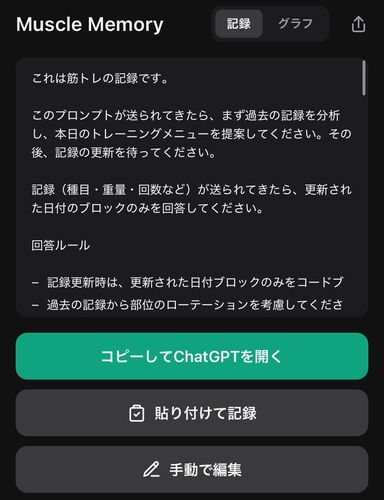Share via the top-right share icon
The width and height of the screenshot is (384, 500).
click(358, 24)
